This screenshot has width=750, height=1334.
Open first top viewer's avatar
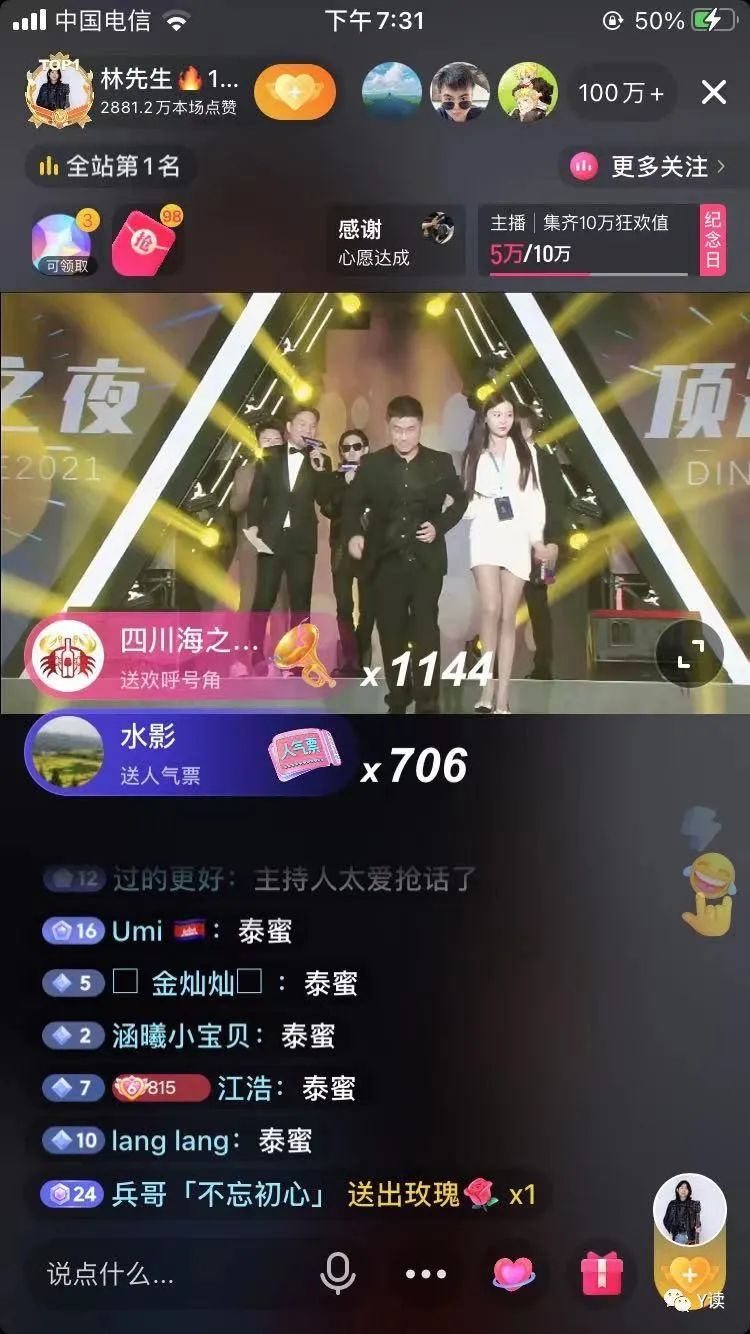pyautogui.click(x=391, y=92)
